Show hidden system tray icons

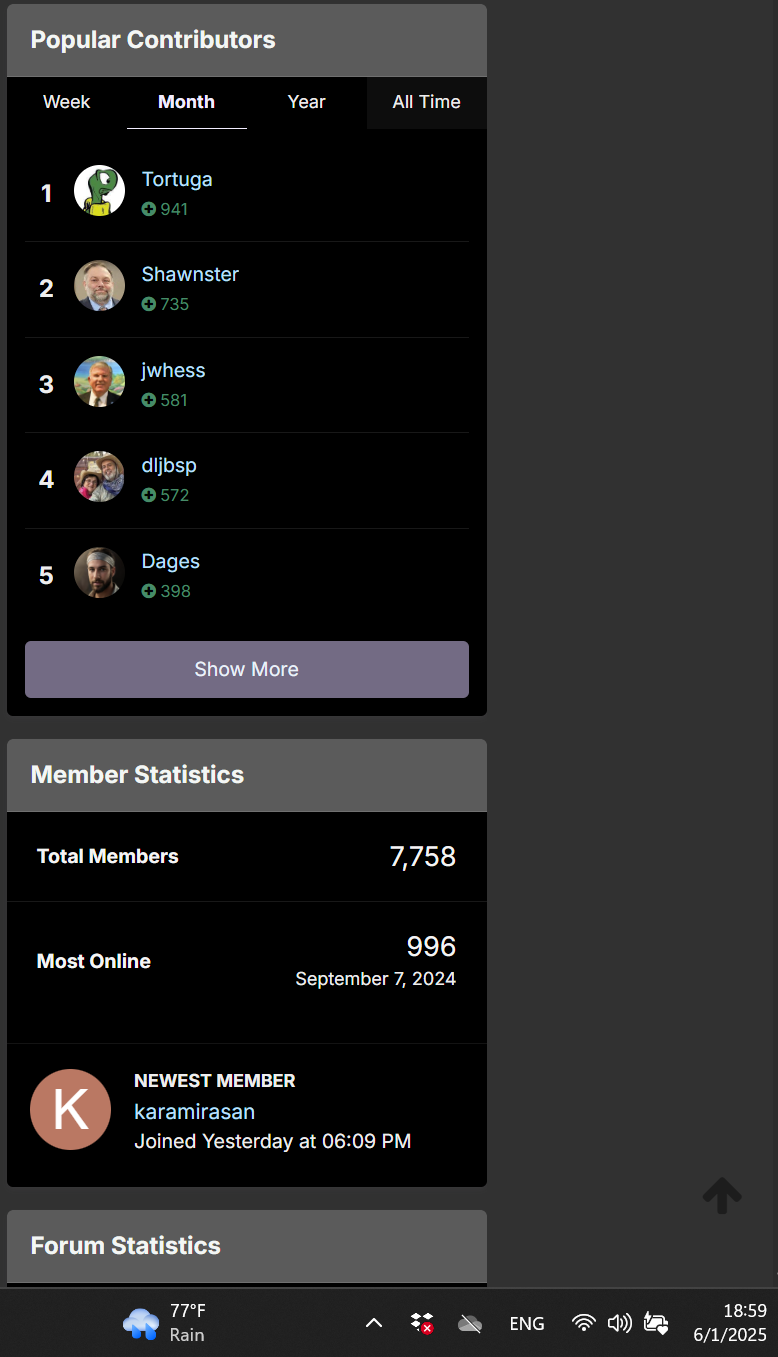click(x=374, y=1323)
